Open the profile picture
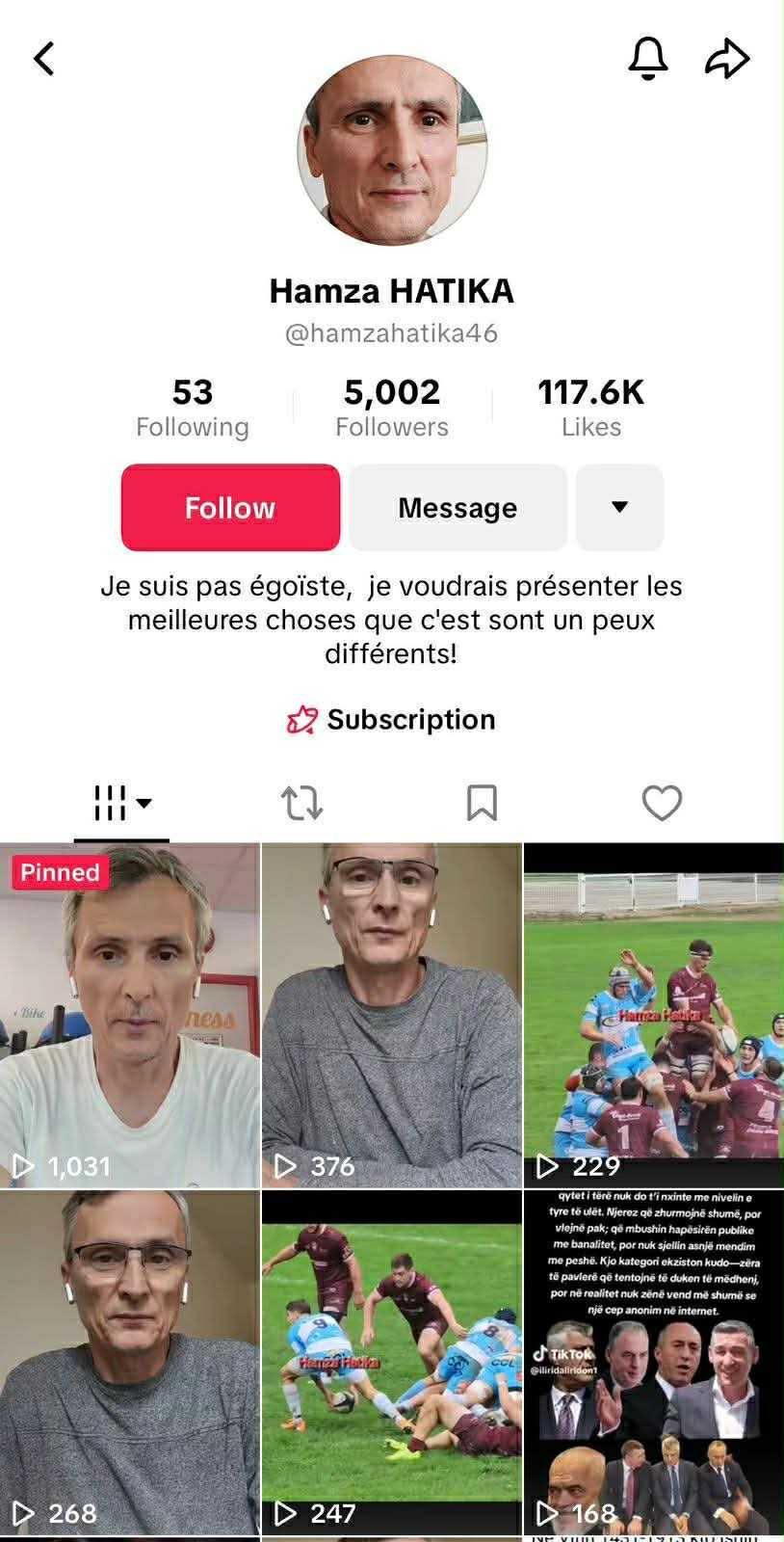784x1542 pixels. coord(392,150)
